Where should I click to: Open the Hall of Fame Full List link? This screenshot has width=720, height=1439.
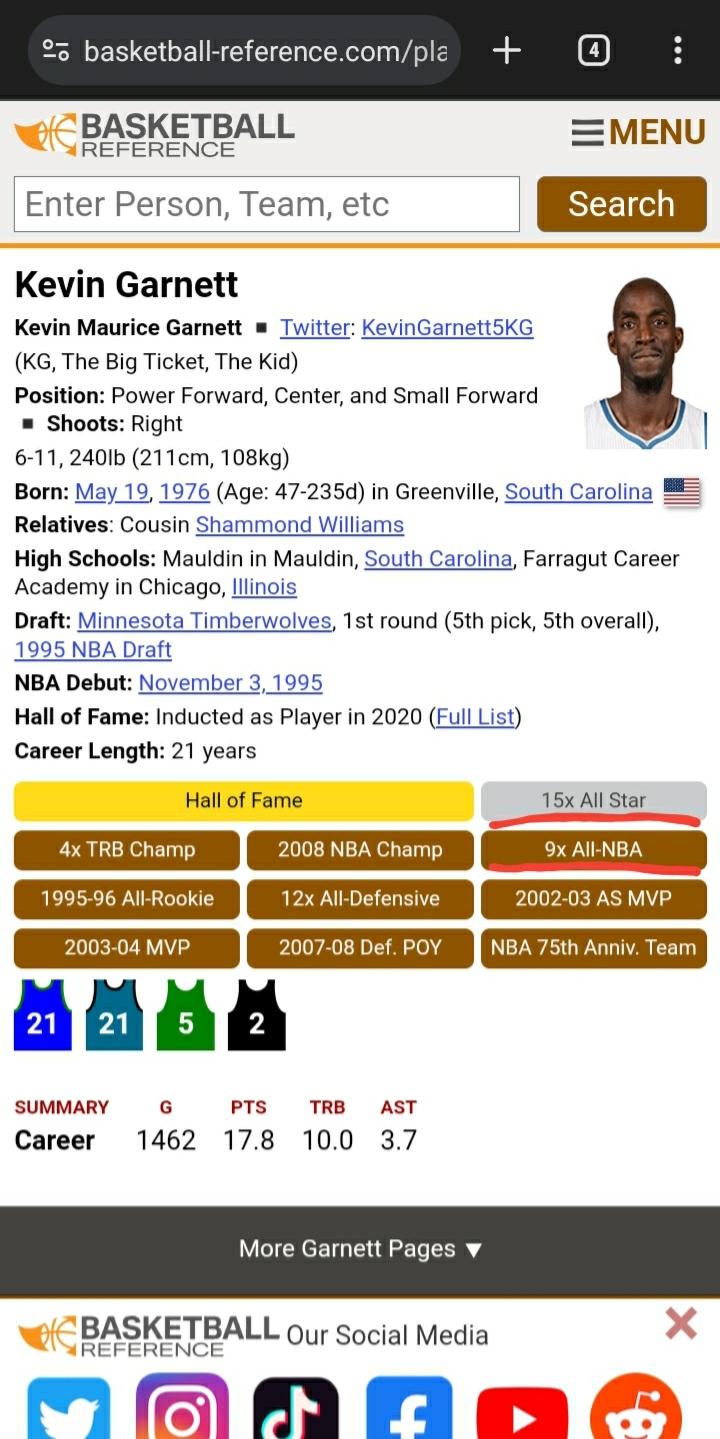pos(475,717)
